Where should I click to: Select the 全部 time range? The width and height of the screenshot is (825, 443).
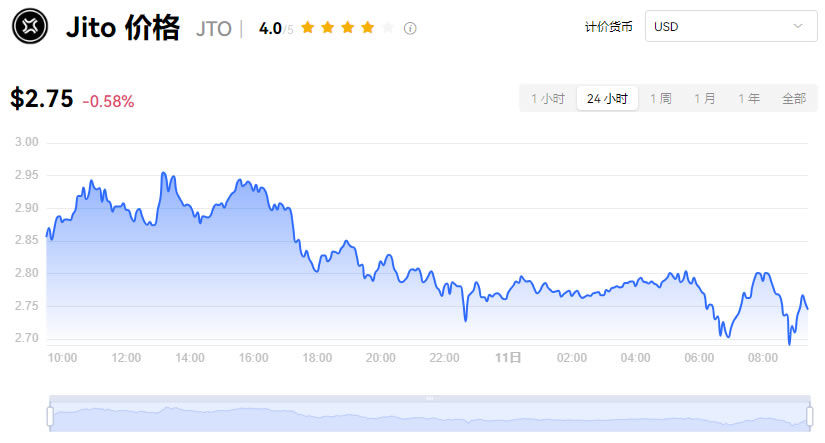pos(793,99)
